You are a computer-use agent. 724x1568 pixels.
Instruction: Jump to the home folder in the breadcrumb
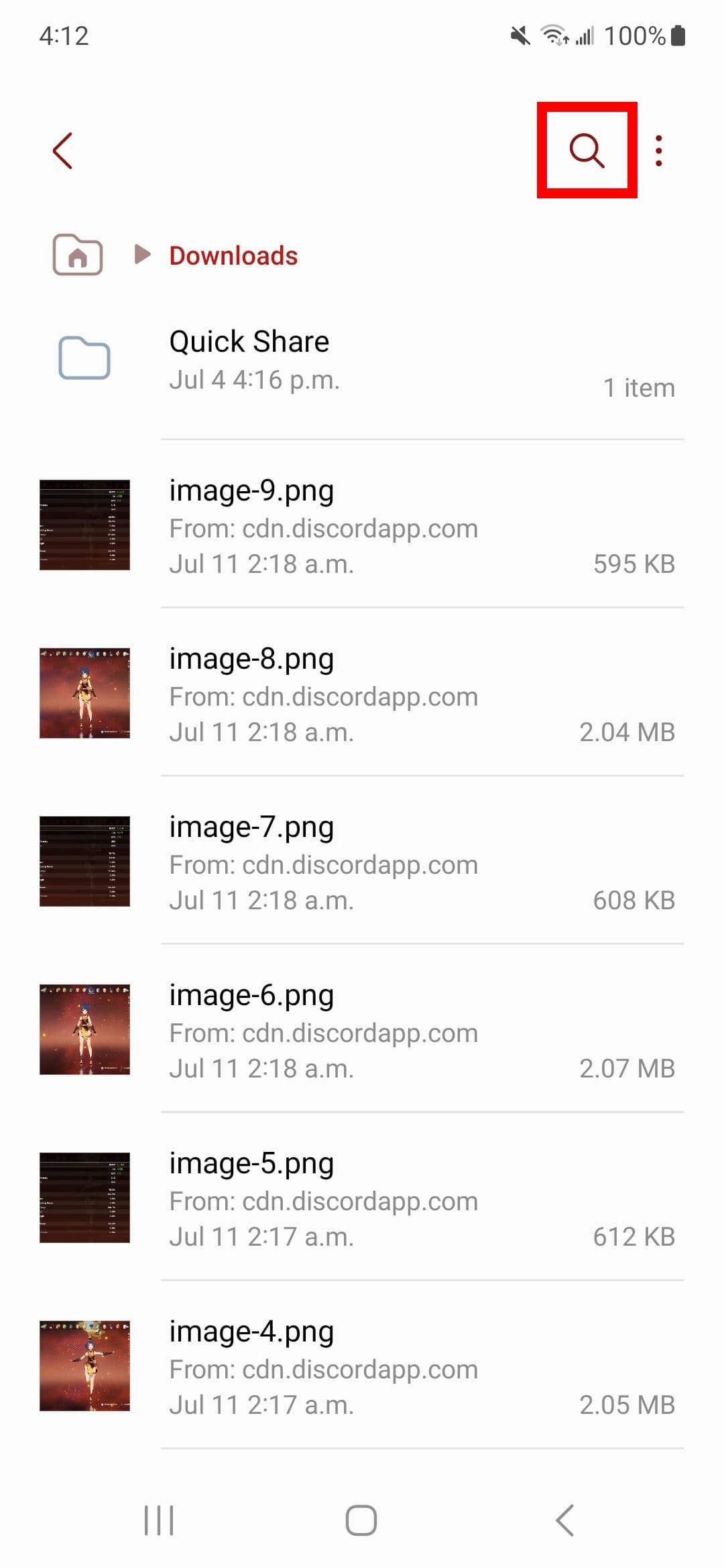(78, 255)
